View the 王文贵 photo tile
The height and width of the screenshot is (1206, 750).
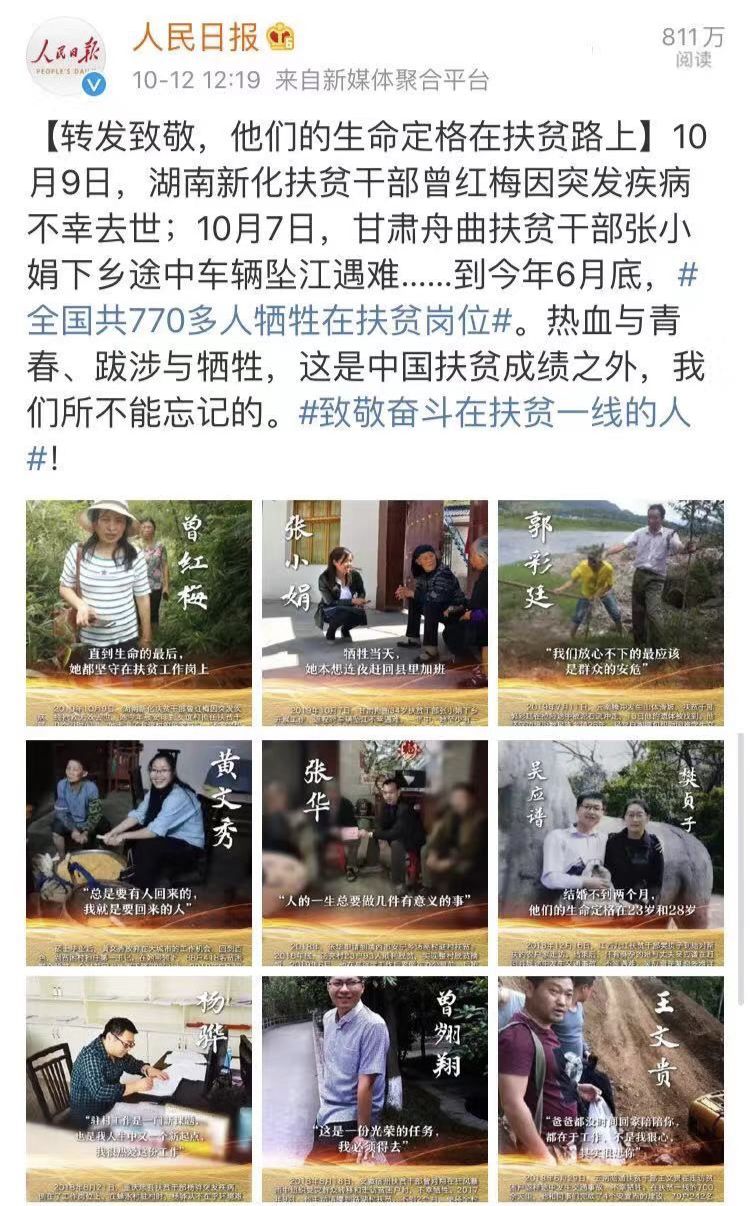pyautogui.click(x=611, y=1089)
